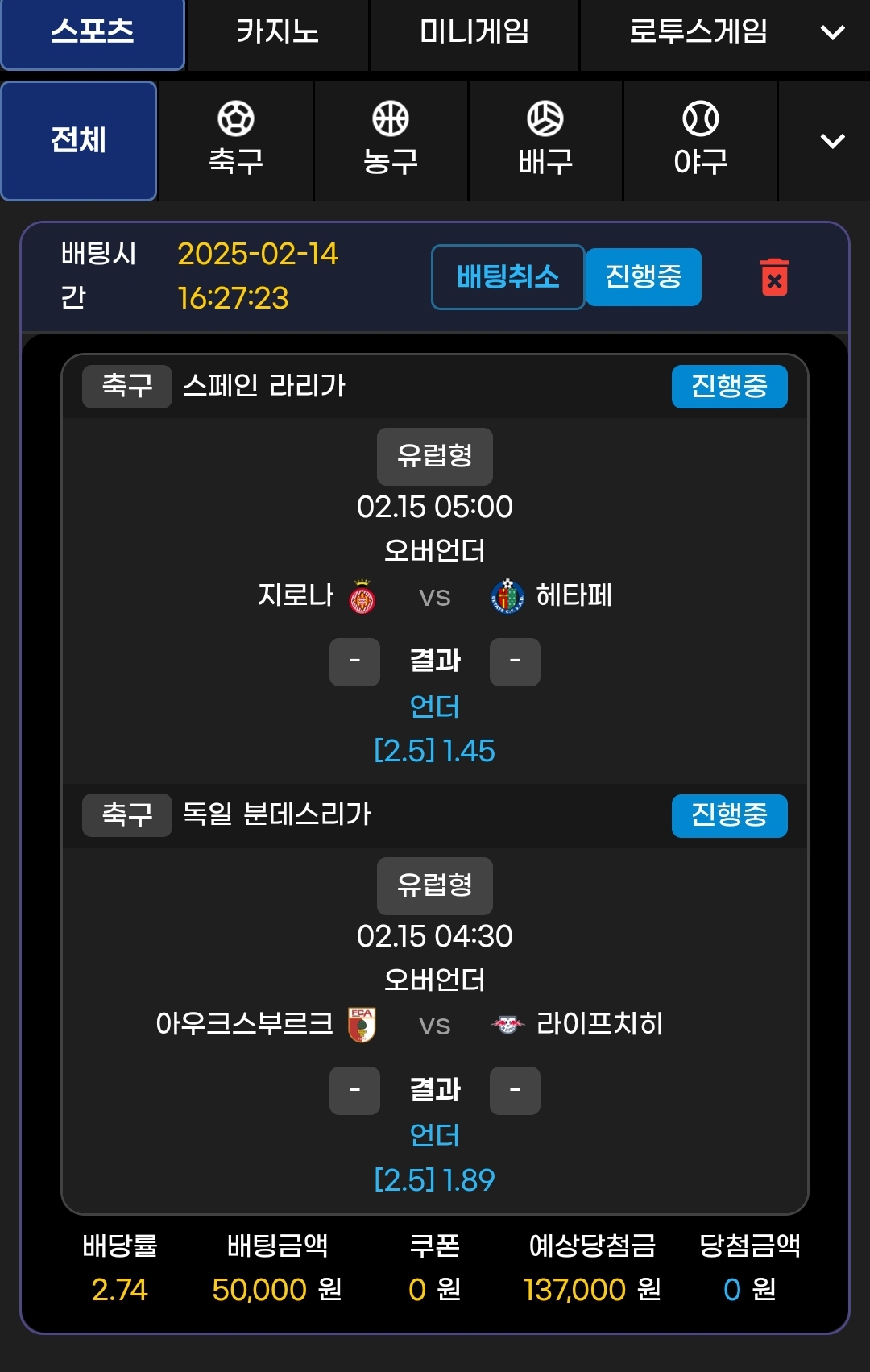870x1372 pixels.
Task: Filter bets by 야구
Action: [x=700, y=140]
